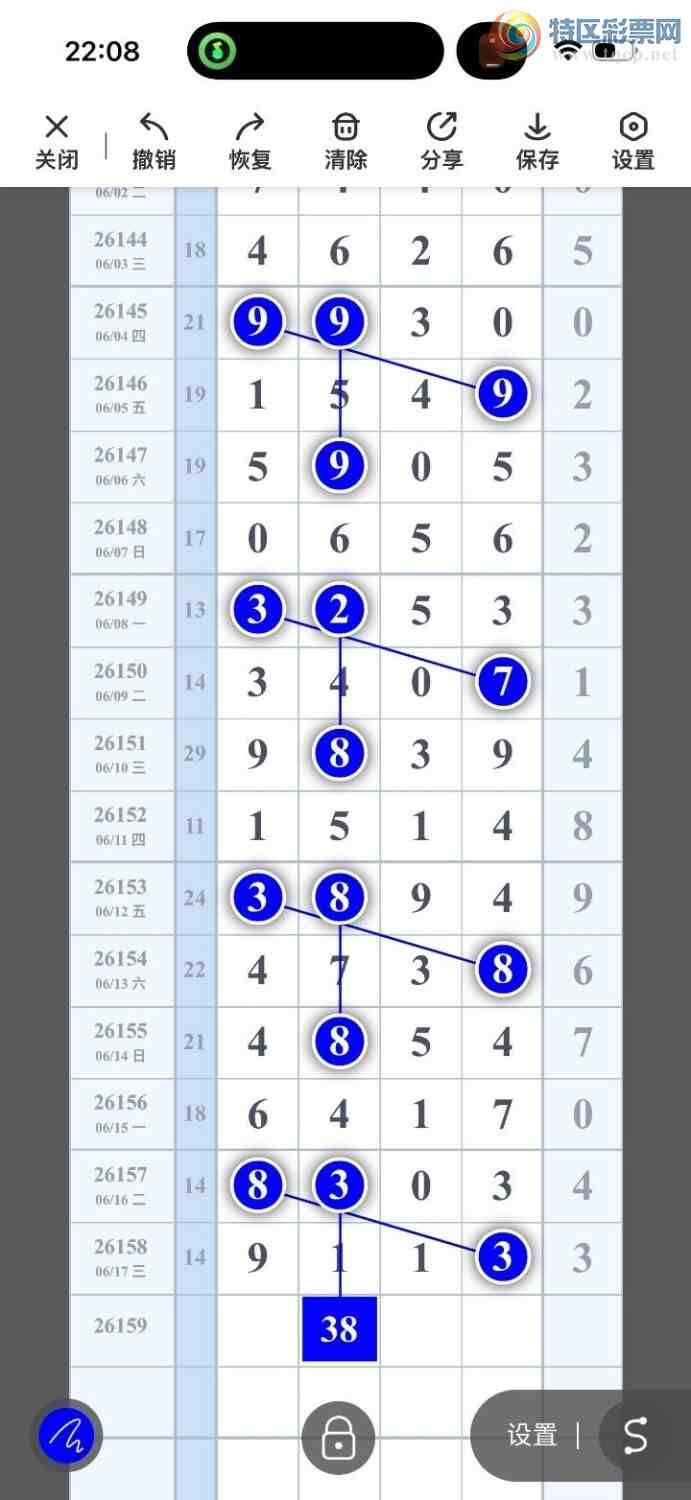Open the floating 设置 option at bottom
The image size is (691, 1500).
(x=532, y=1436)
